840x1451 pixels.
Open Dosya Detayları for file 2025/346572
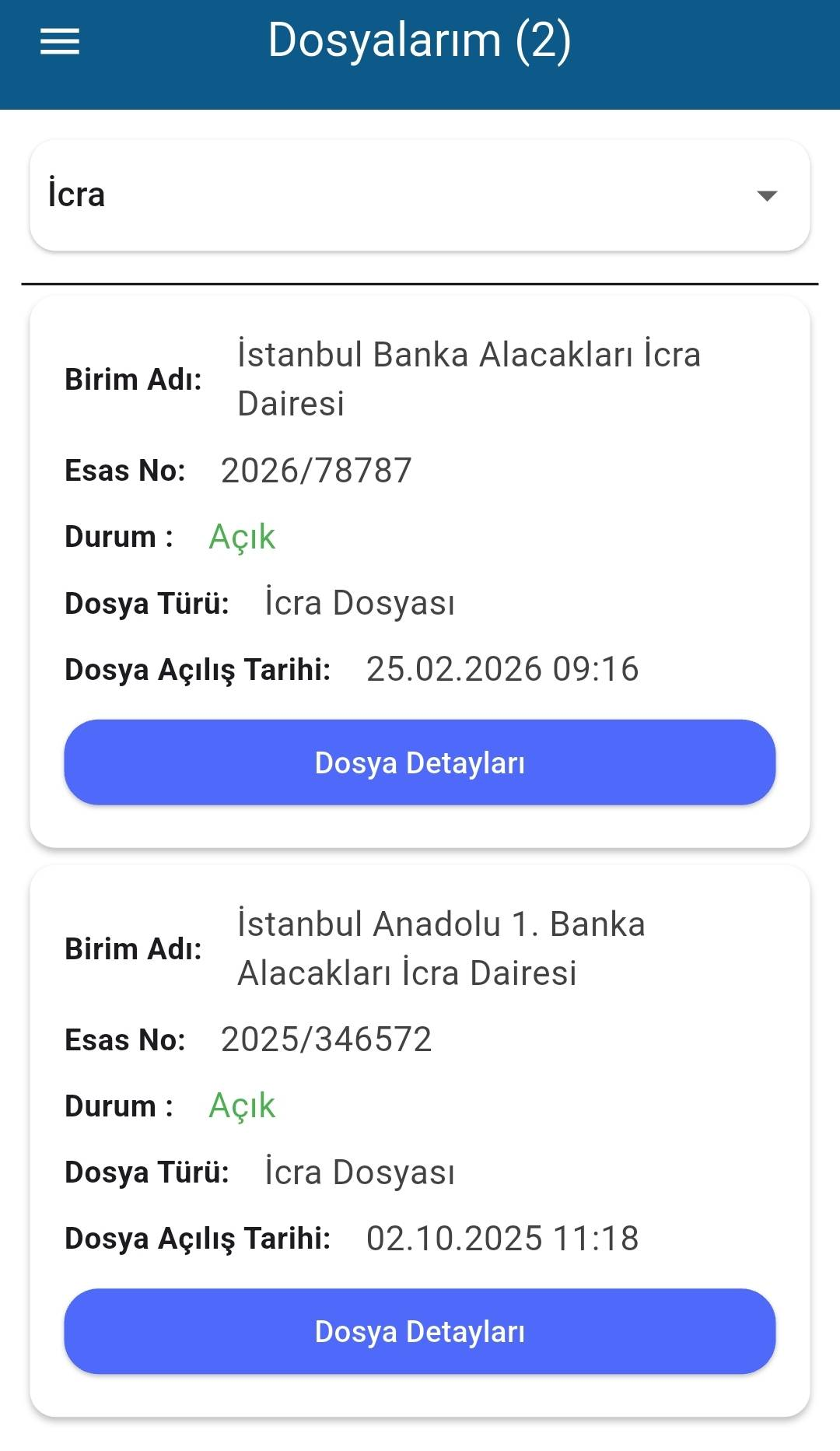coord(420,1331)
